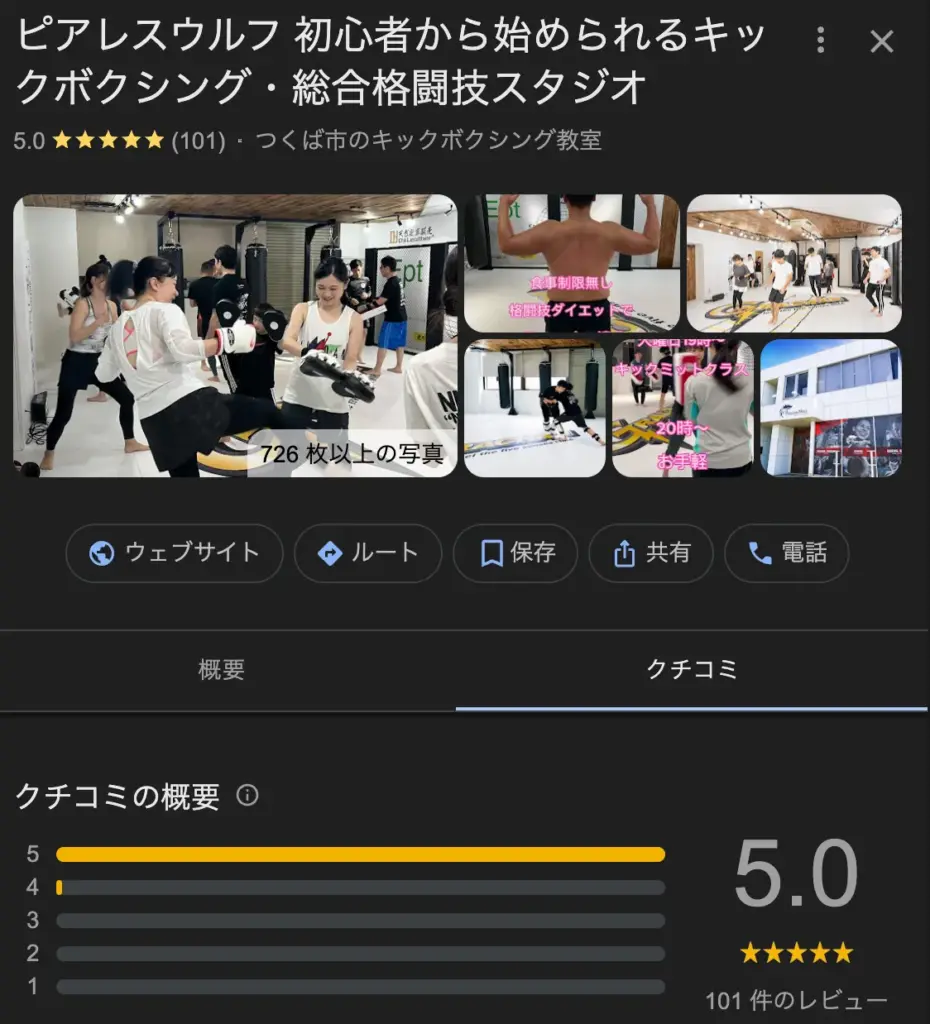Image resolution: width=930 pixels, height=1024 pixels.
Task: Switch to the 概要 tab
Action: tap(221, 670)
